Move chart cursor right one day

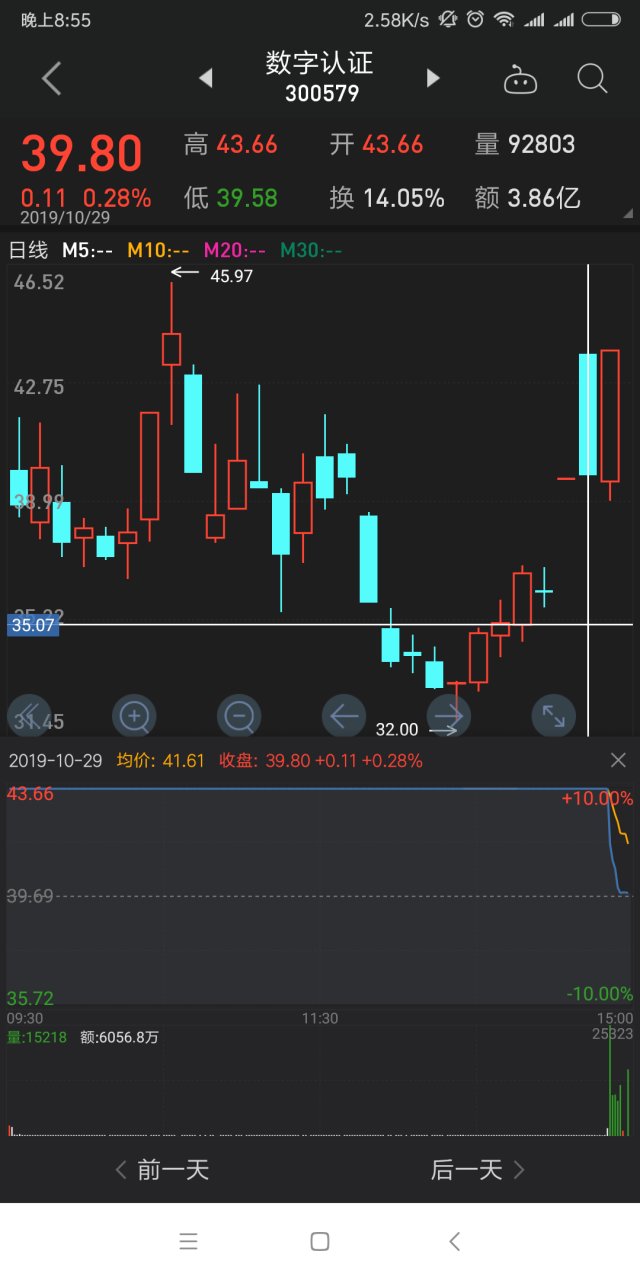tap(448, 715)
